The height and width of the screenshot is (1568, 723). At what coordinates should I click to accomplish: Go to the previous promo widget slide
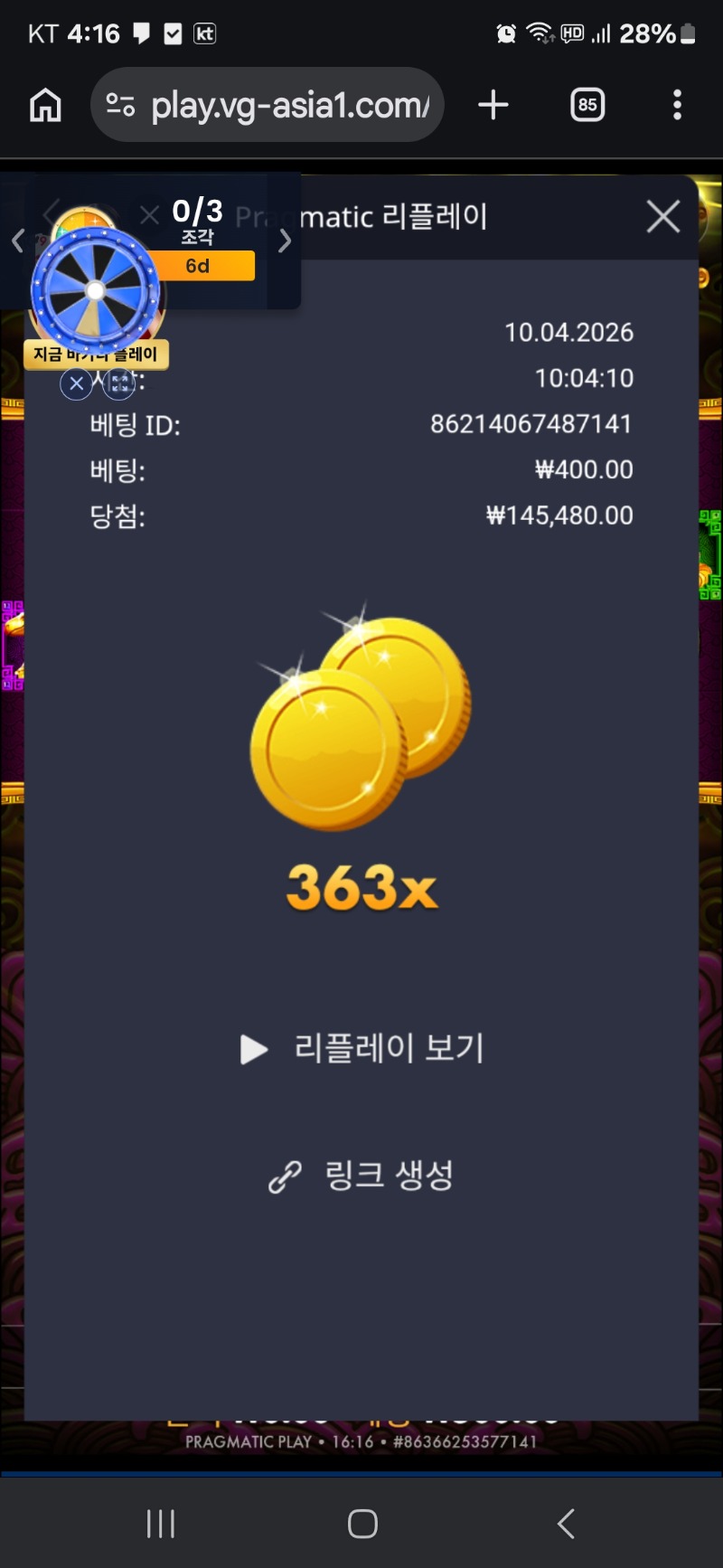tap(18, 241)
